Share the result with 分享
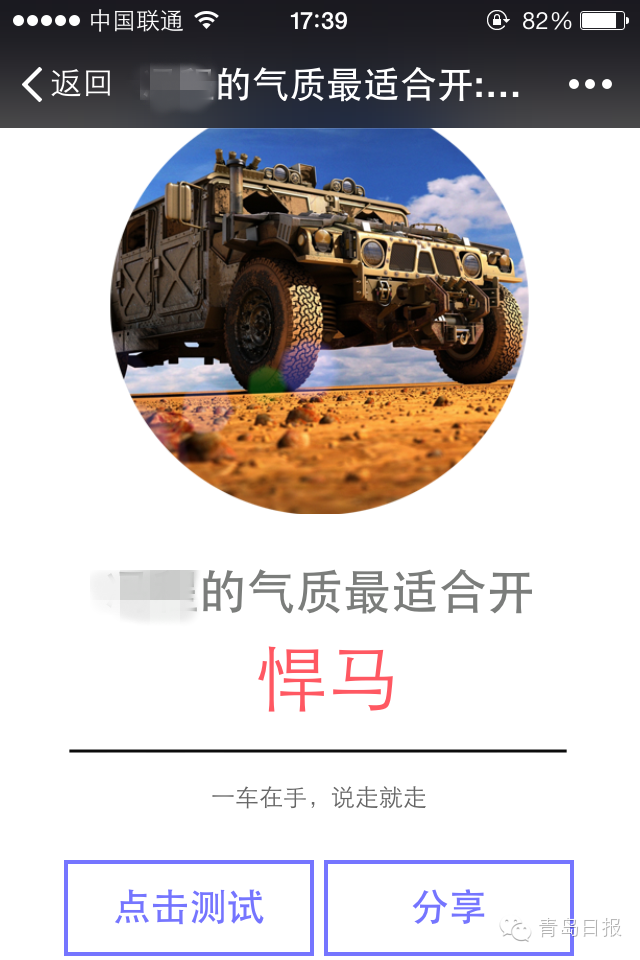 click(x=448, y=907)
